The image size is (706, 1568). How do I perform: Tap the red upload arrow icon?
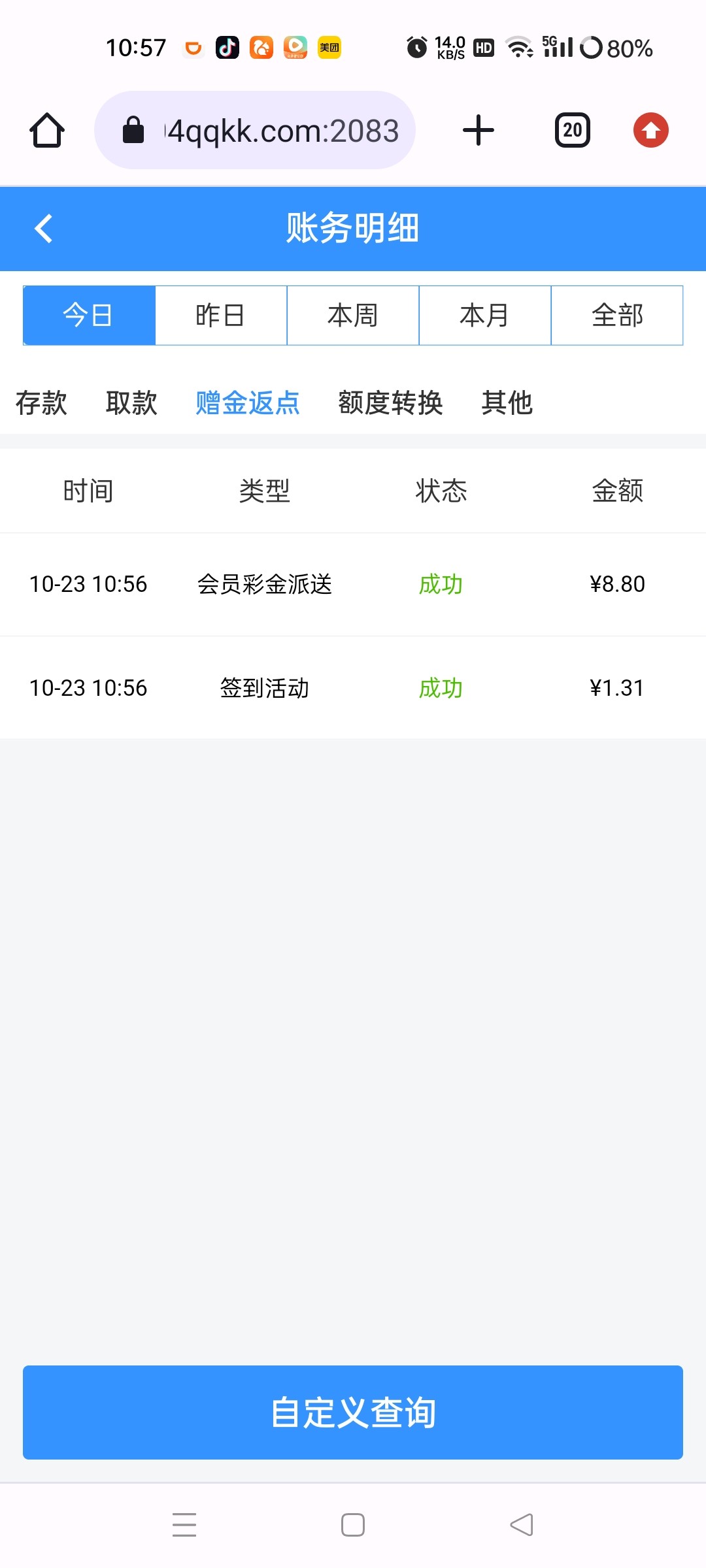pyautogui.click(x=651, y=130)
